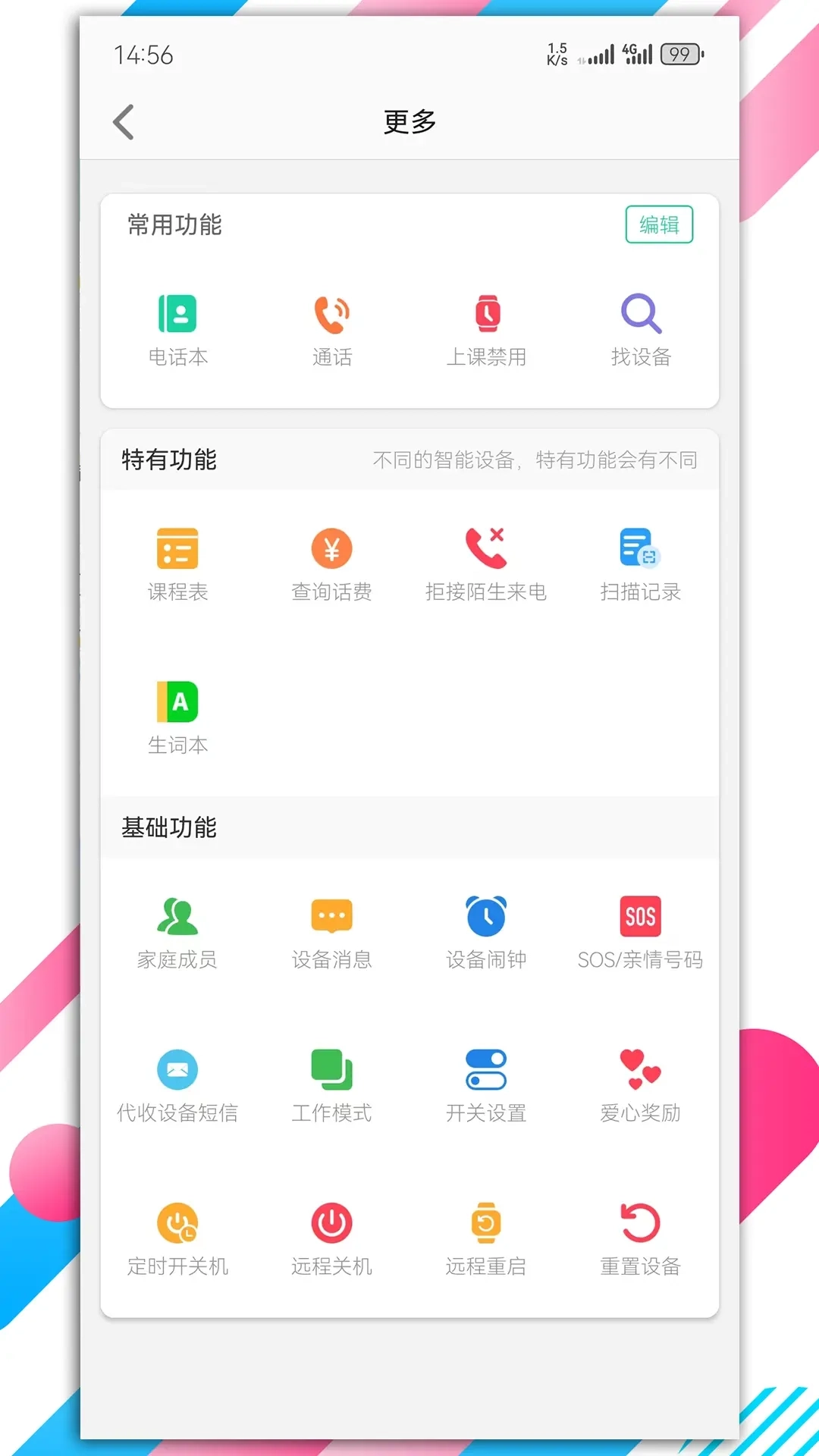The image size is (819, 1456).
Task: View 扫描记录
Action: pos(641,565)
